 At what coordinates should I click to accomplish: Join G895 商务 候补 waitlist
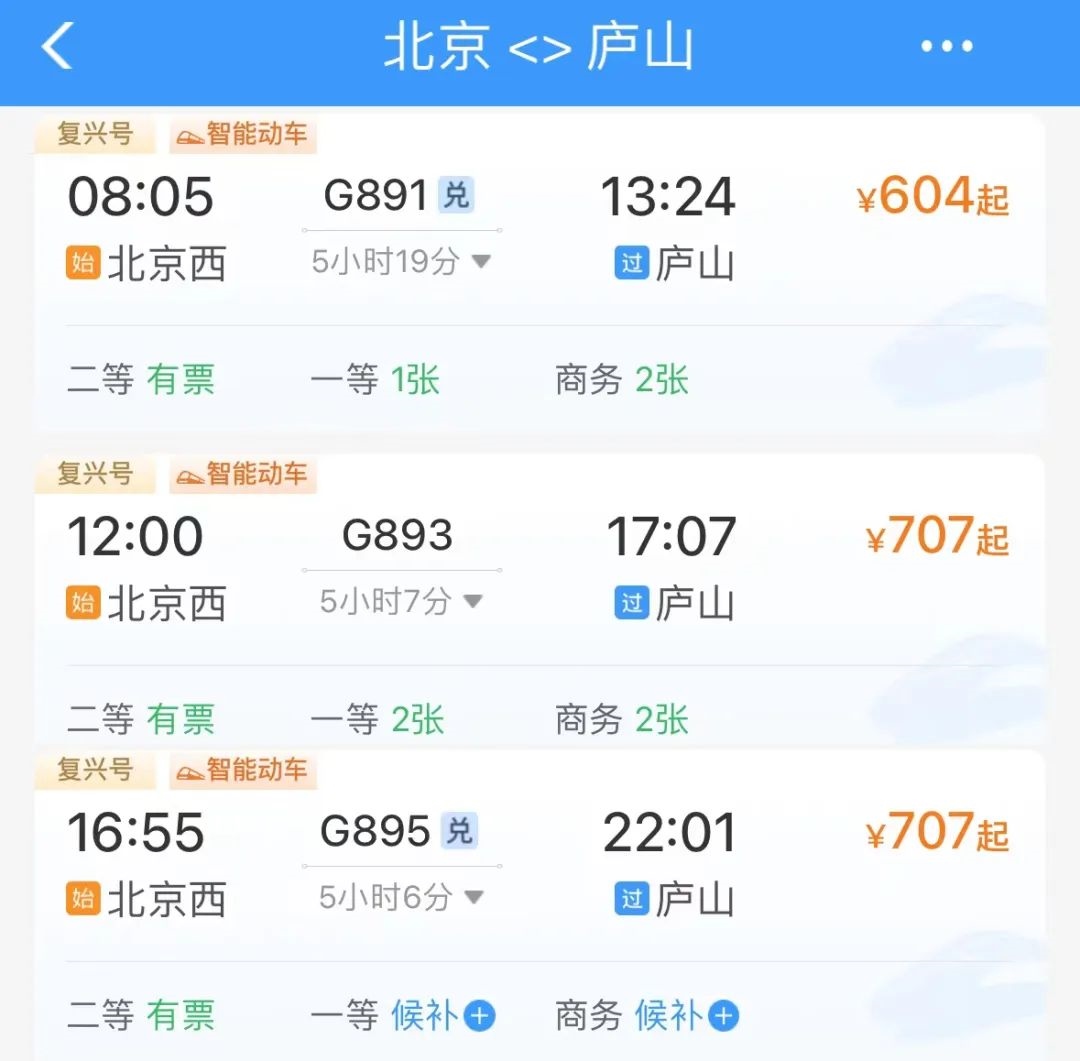pyautogui.click(x=686, y=1016)
